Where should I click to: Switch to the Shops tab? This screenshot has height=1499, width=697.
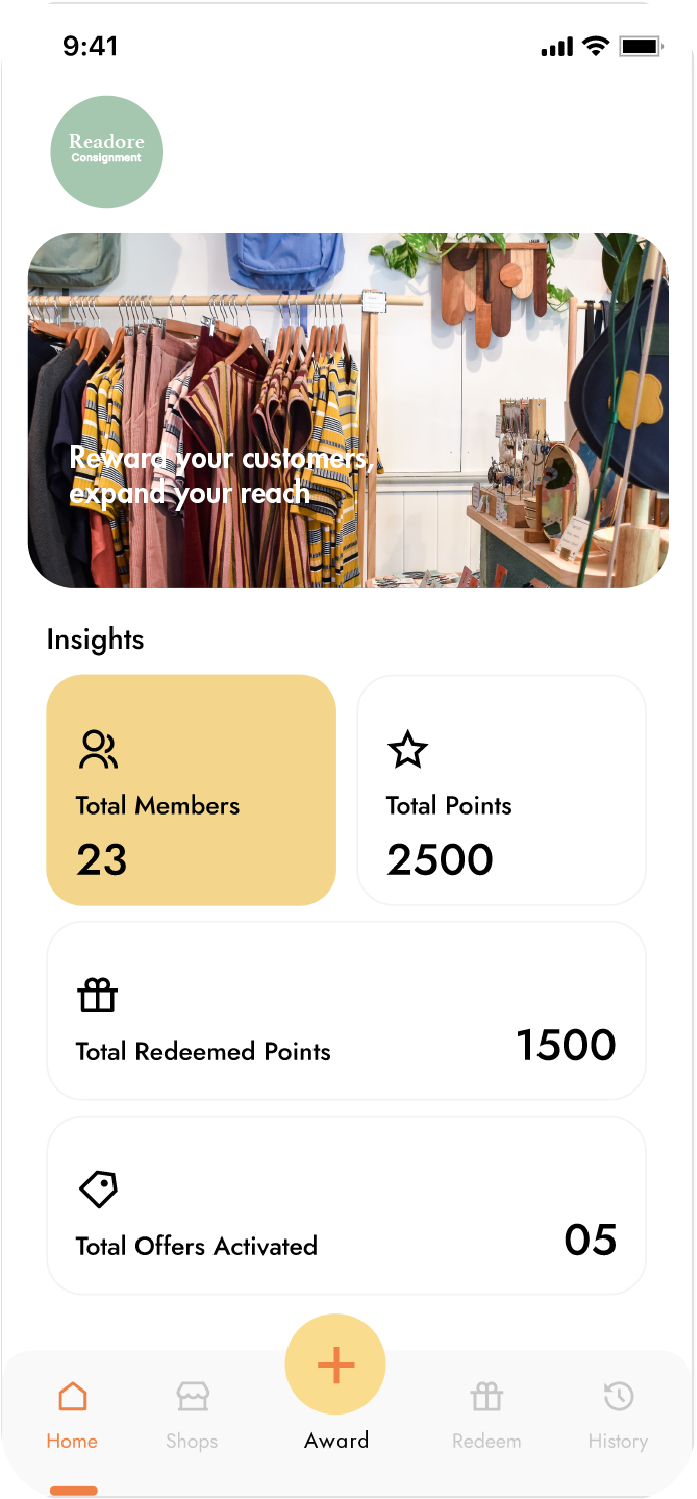[192, 1413]
